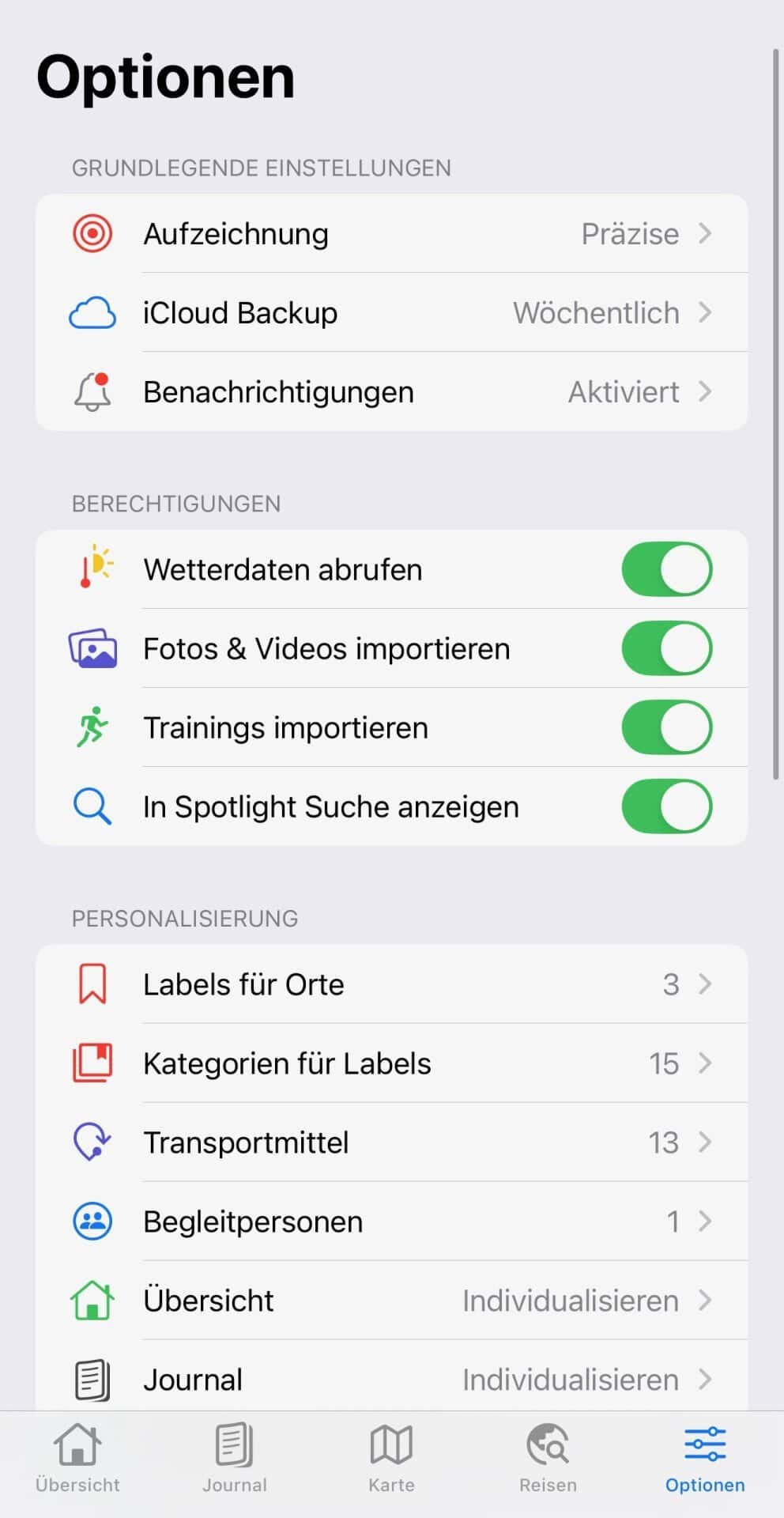Tap Individualisieren next to Übersicht
This screenshot has height=1518, width=784.
pos(571,1300)
